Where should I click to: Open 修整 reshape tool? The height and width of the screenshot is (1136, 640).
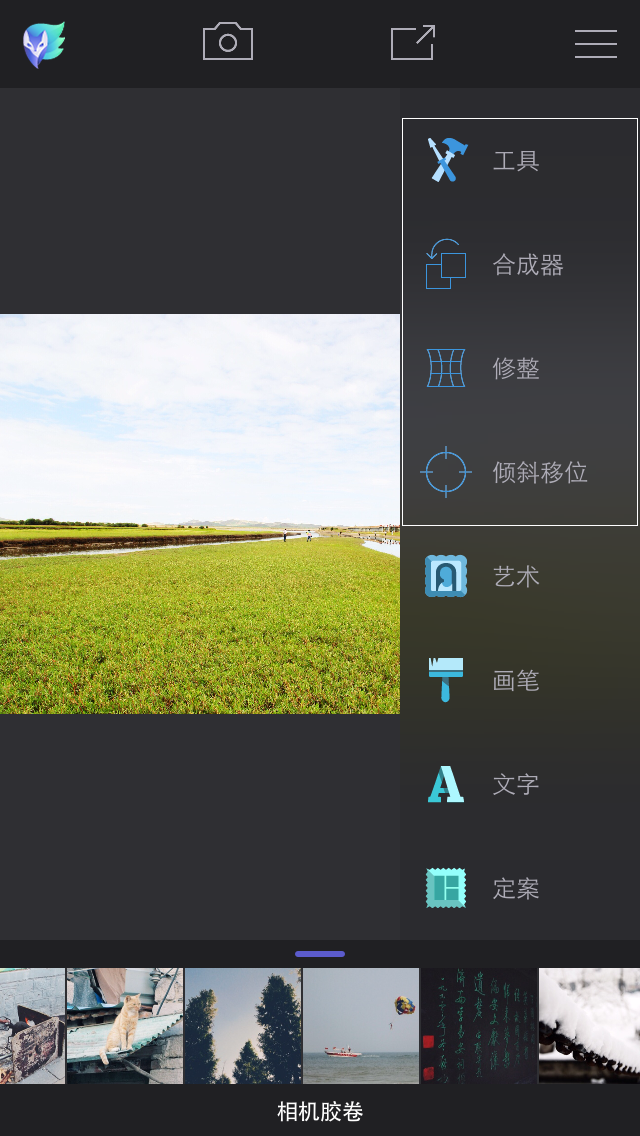[518, 369]
